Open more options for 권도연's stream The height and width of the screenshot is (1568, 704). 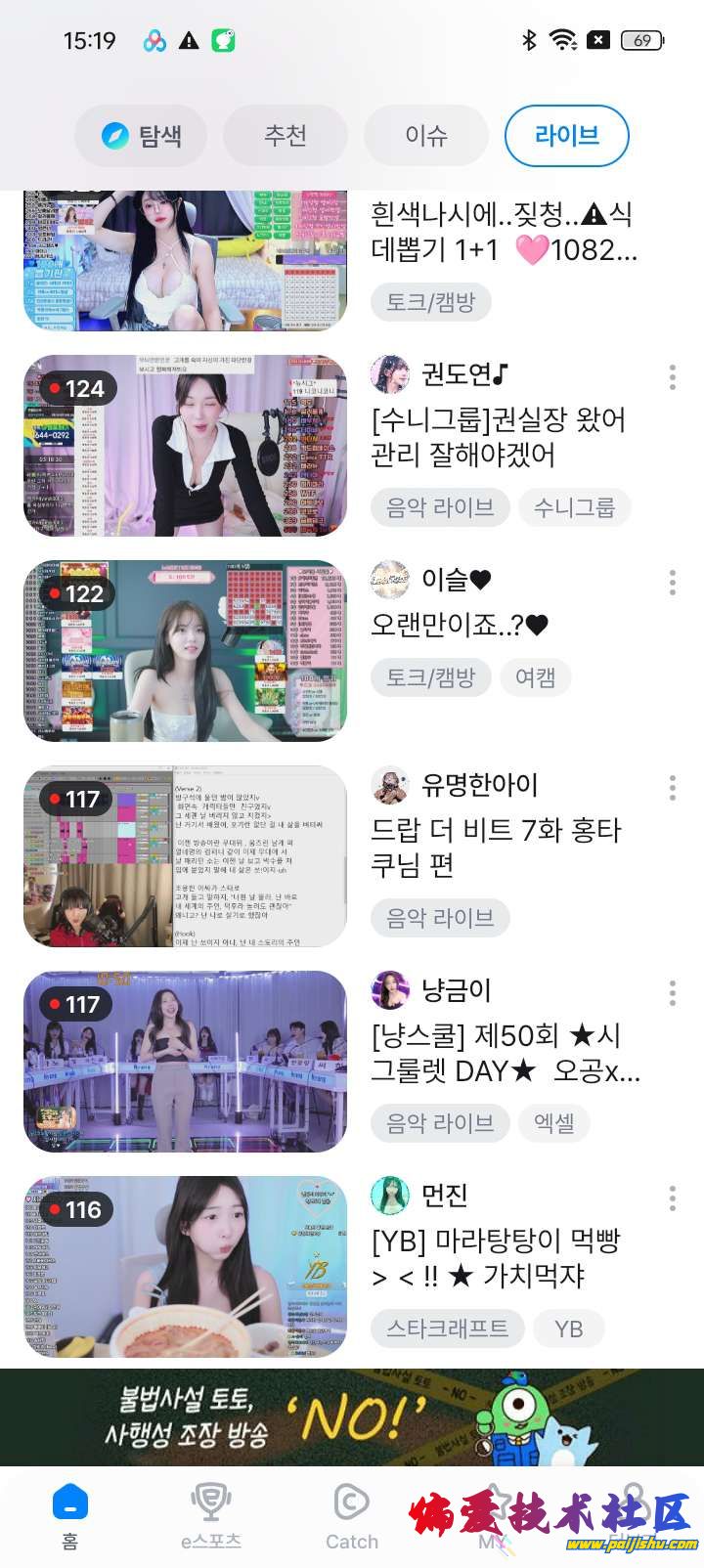pos(672,377)
